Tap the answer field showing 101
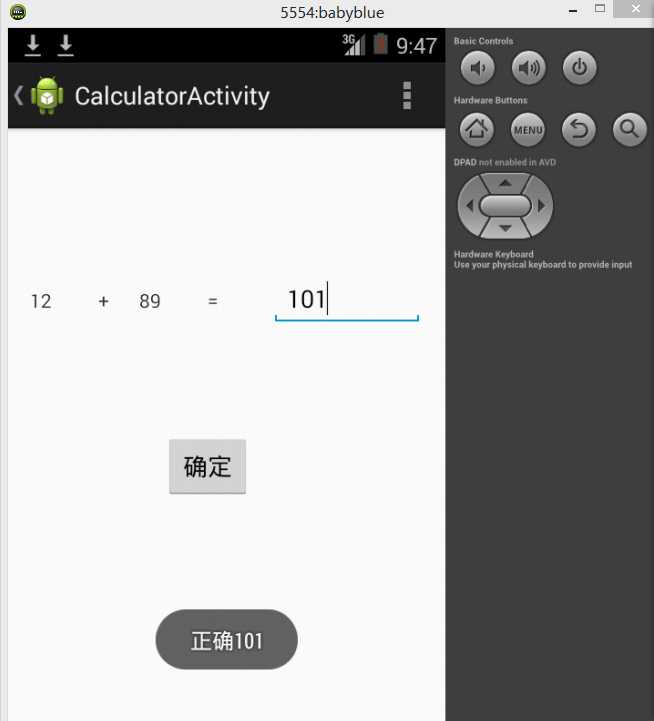 (346, 300)
